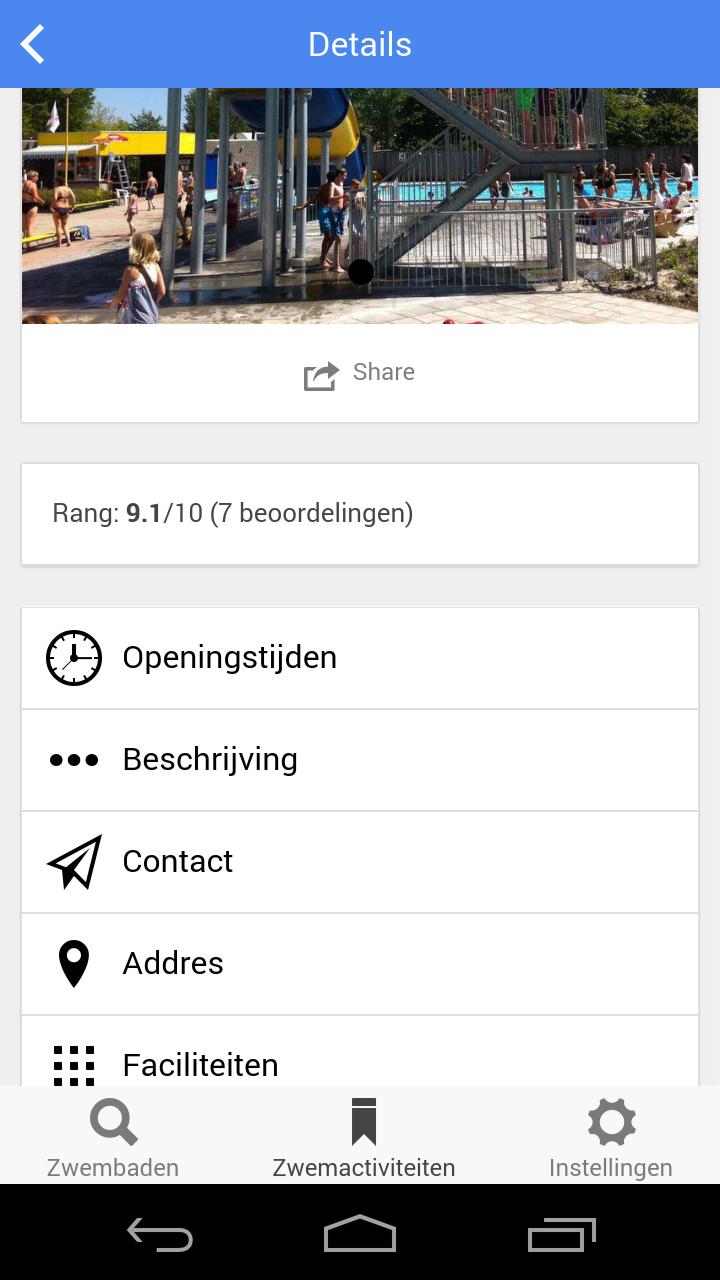Open the Openingstijden row

[x=360, y=658]
